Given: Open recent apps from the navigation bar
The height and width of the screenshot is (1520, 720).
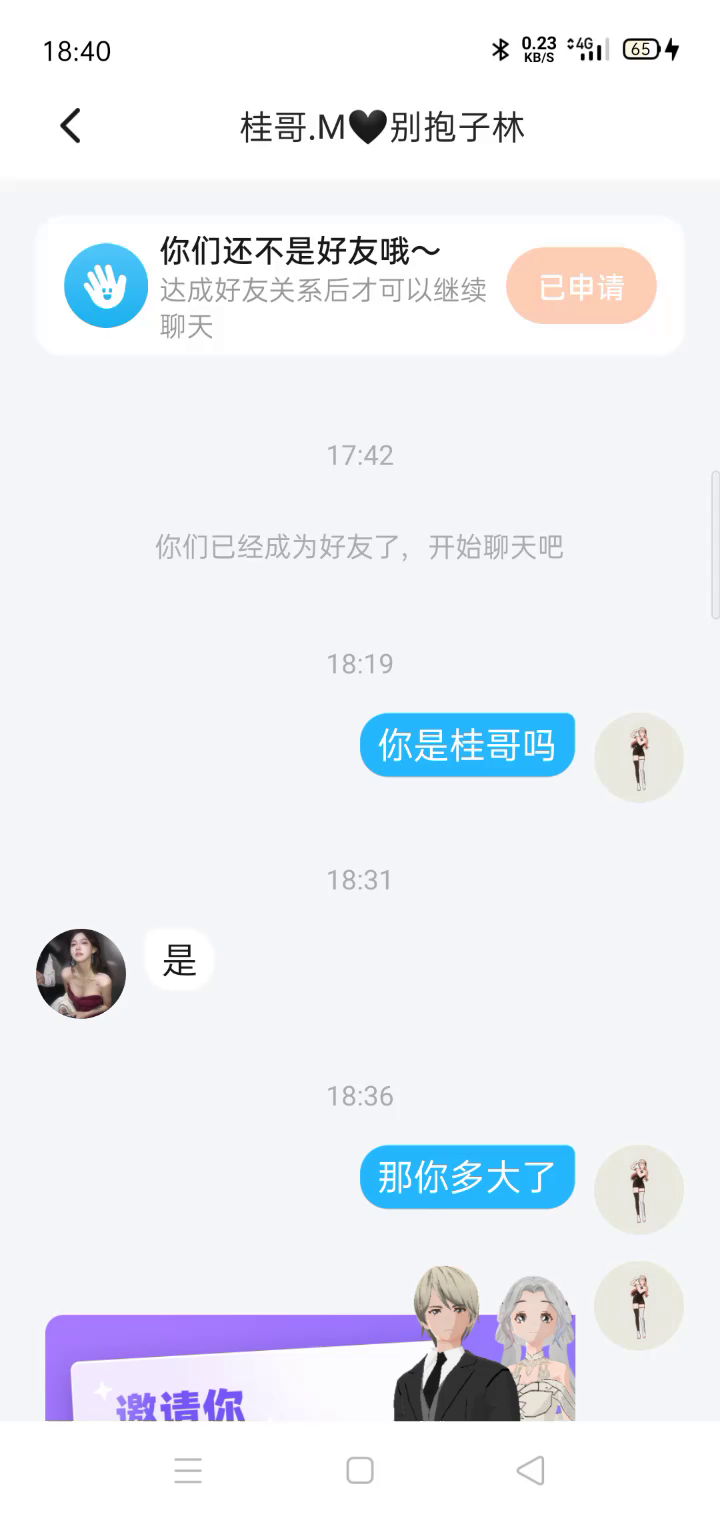Looking at the screenshot, I should (x=188, y=1470).
